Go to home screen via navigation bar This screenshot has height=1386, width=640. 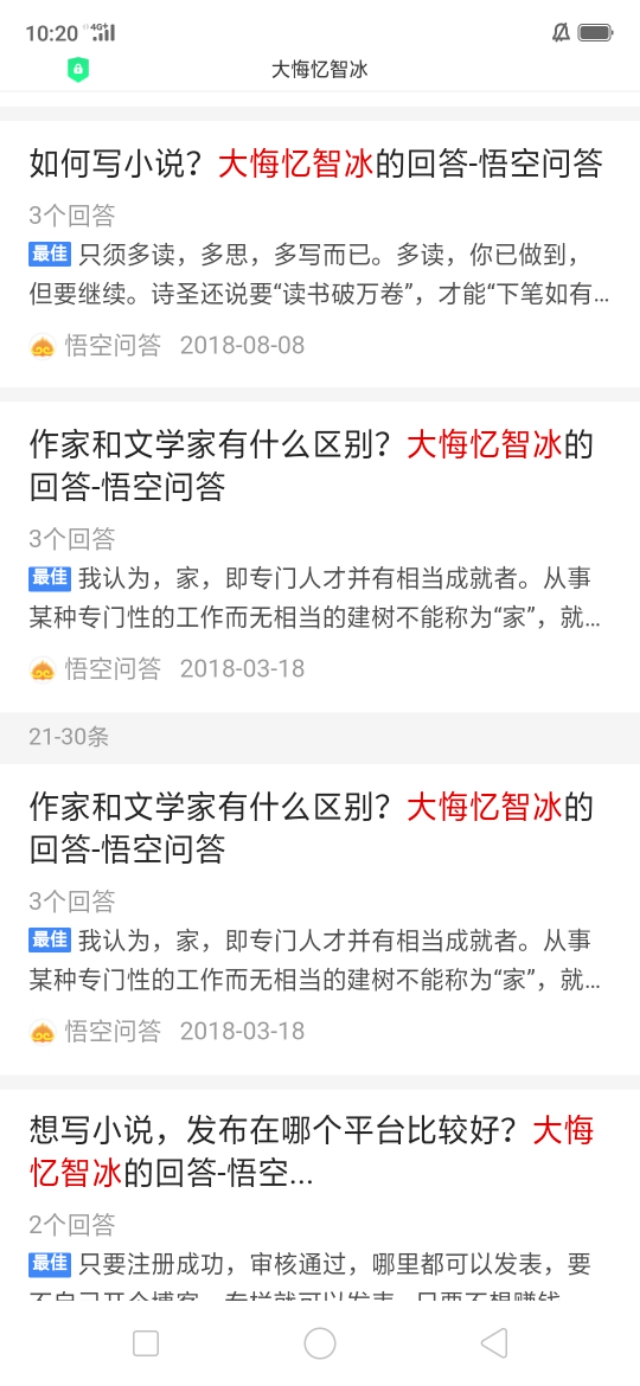320,1343
